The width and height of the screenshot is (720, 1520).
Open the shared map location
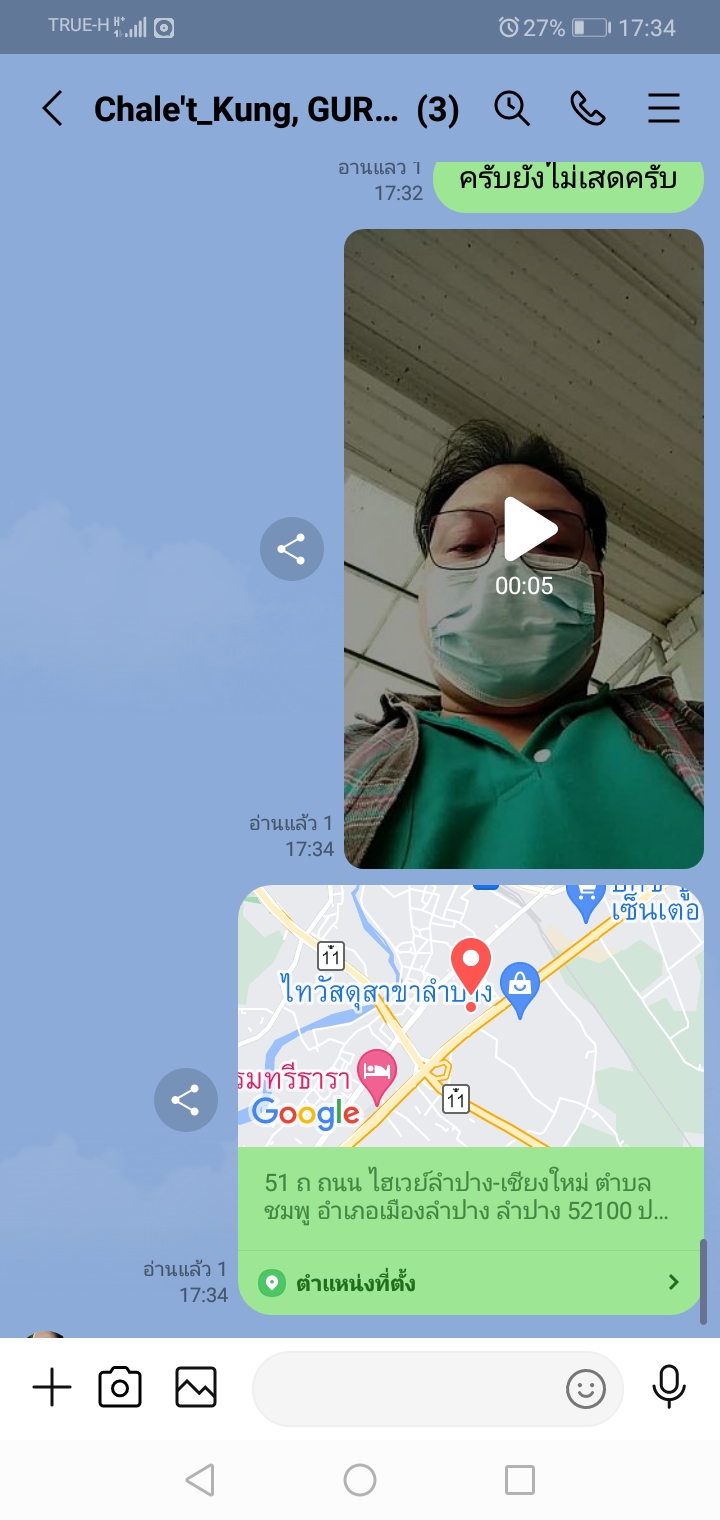tap(470, 1015)
